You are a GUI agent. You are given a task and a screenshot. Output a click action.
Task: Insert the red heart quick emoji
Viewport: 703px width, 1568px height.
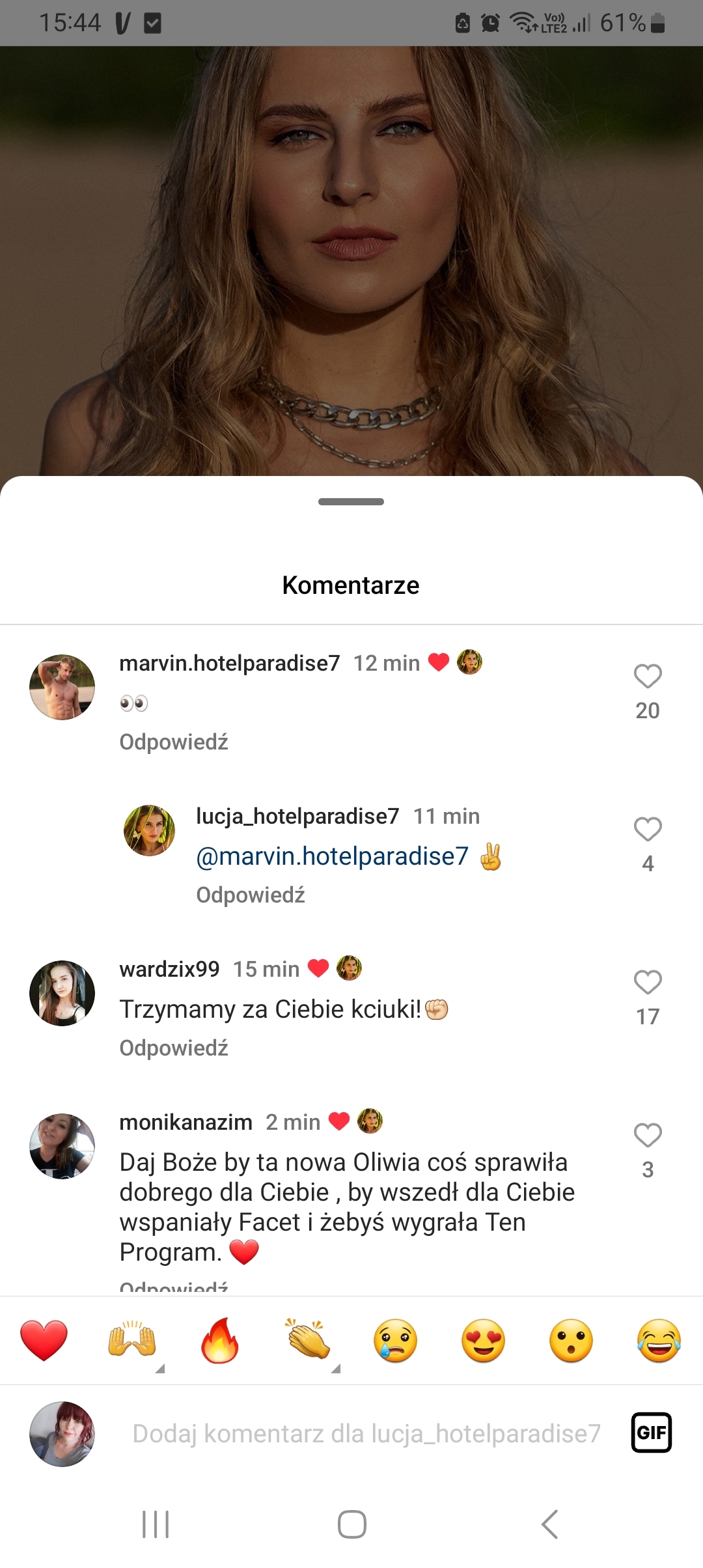44,1340
